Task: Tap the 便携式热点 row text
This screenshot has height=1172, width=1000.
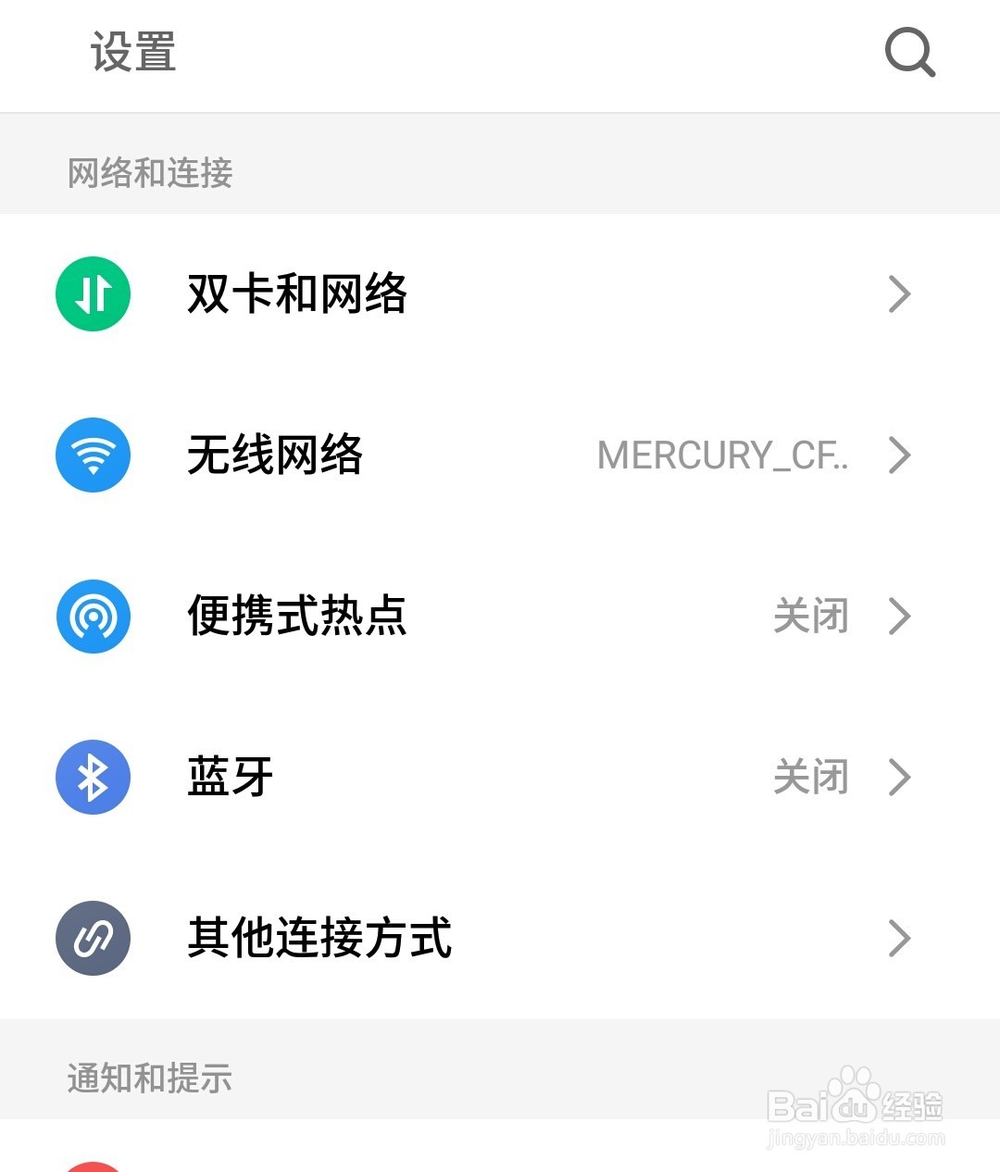Action: [x=296, y=617]
